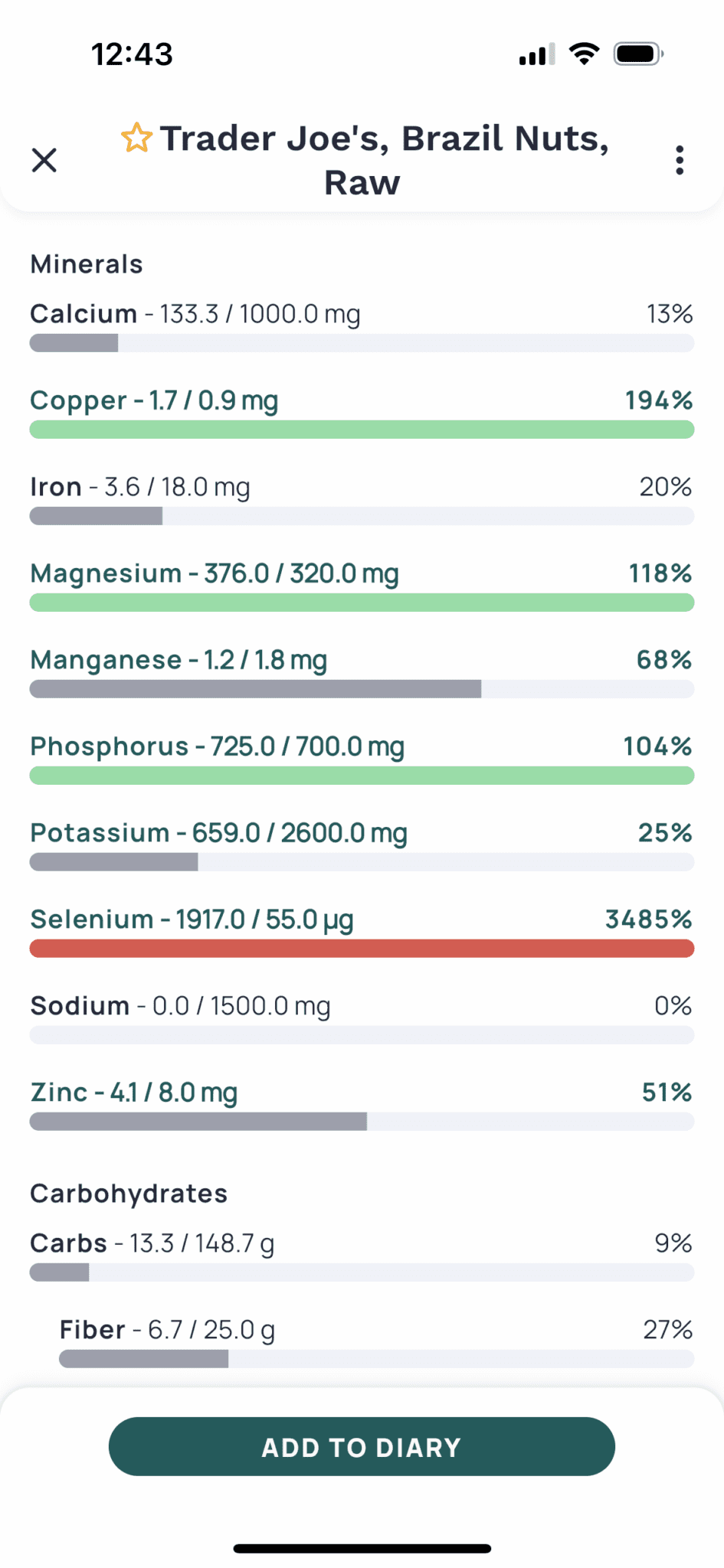Select the Carbohydrates section header

click(x=128, y=1192)
